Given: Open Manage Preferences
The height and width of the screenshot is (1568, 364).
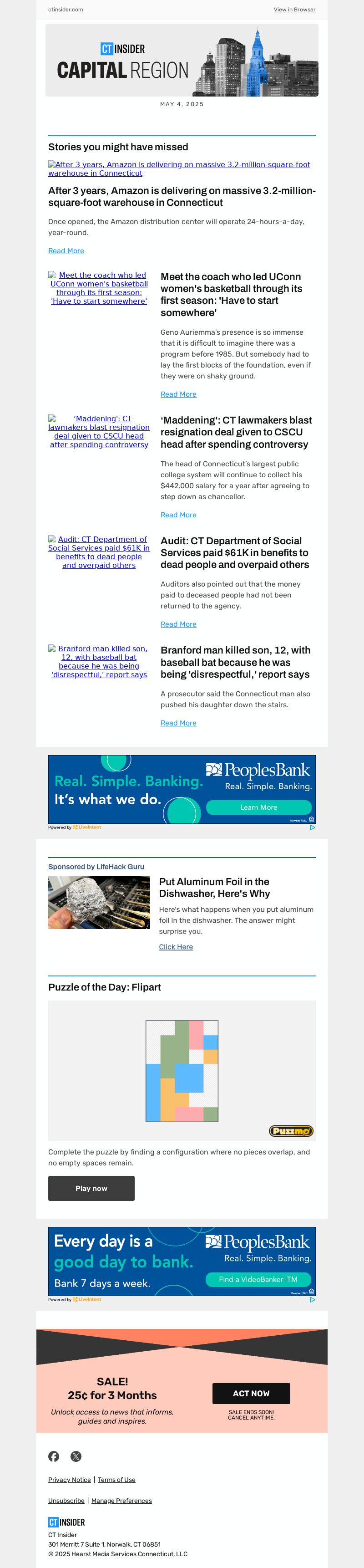Looking at the screenshot, I should coord(121,1501).
